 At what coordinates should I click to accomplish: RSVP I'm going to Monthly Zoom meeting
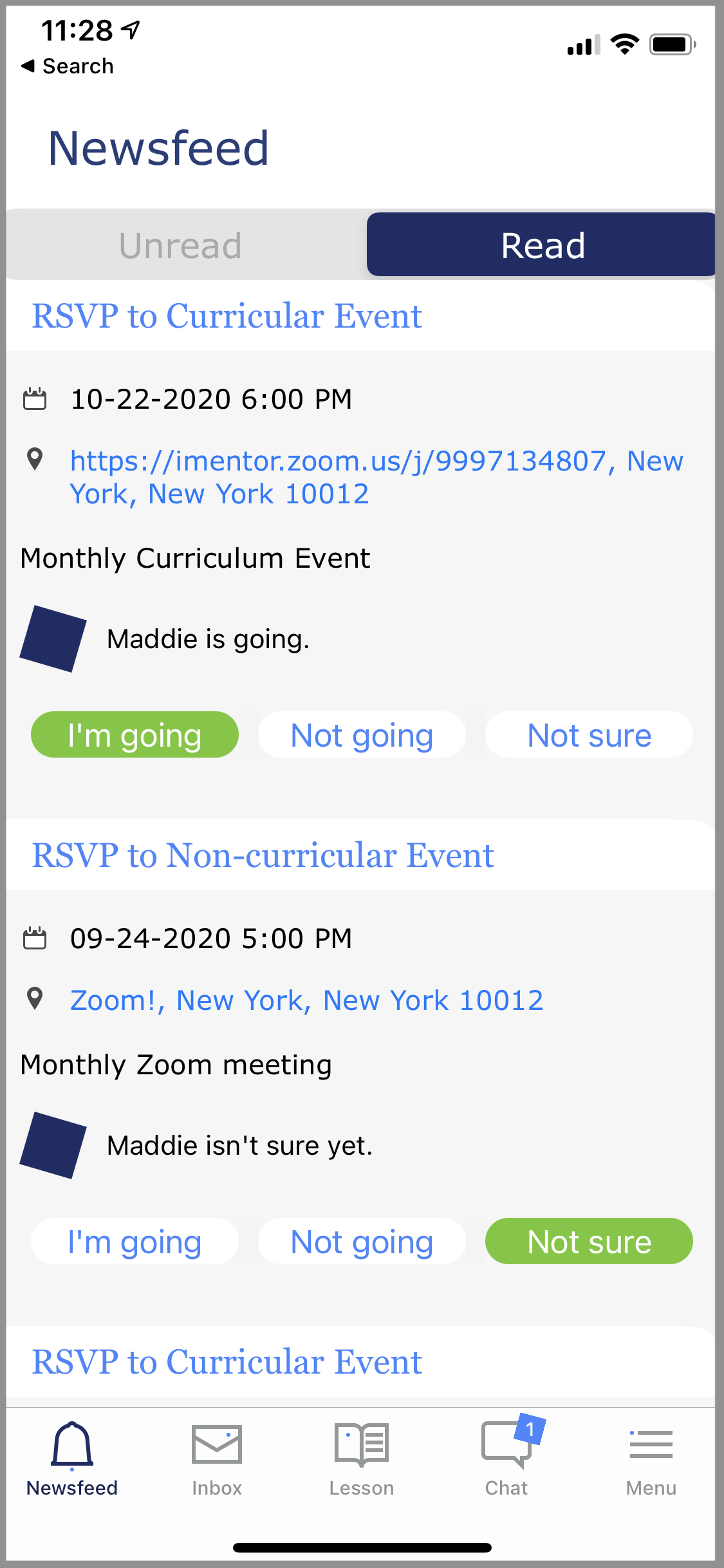pos(135,1242)
